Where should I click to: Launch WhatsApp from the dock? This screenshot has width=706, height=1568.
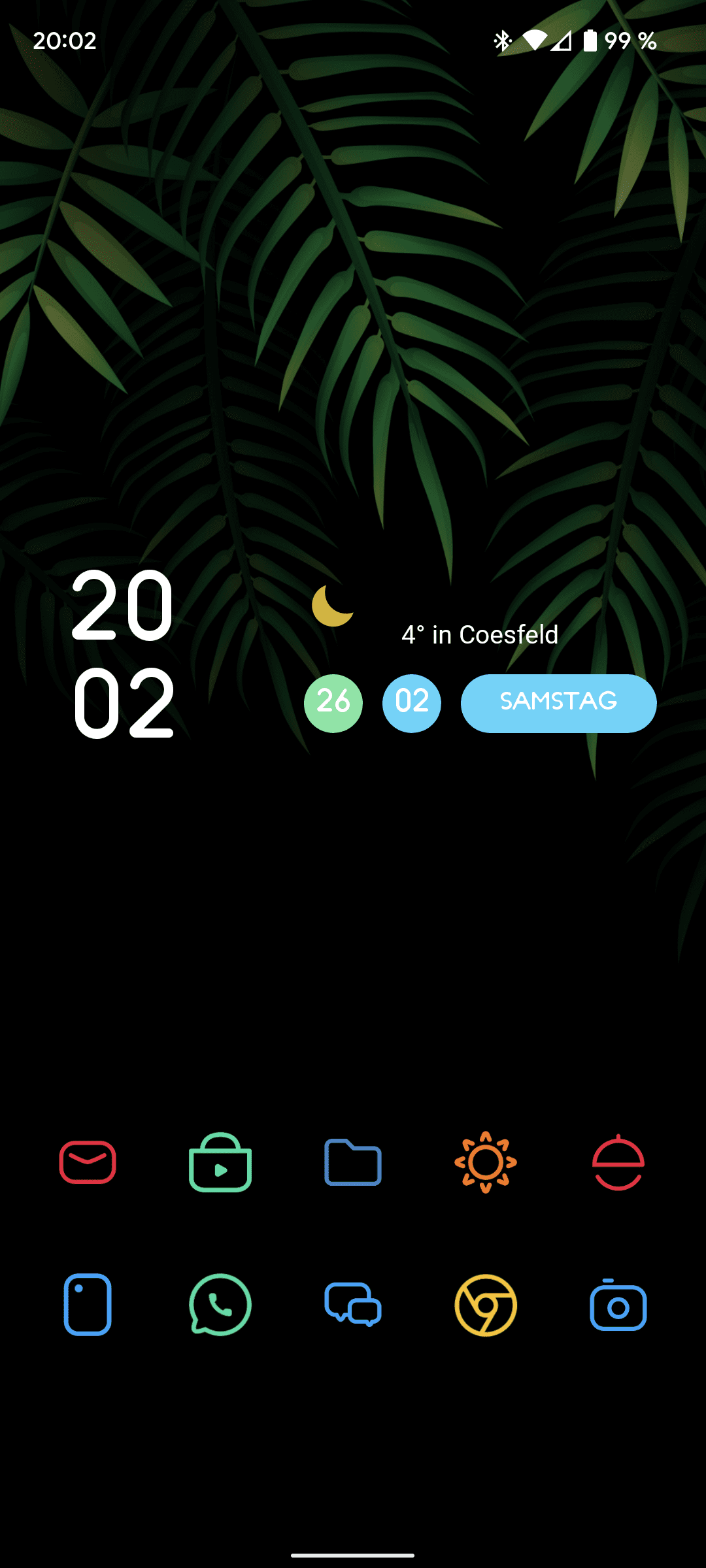pos(220,1305)
